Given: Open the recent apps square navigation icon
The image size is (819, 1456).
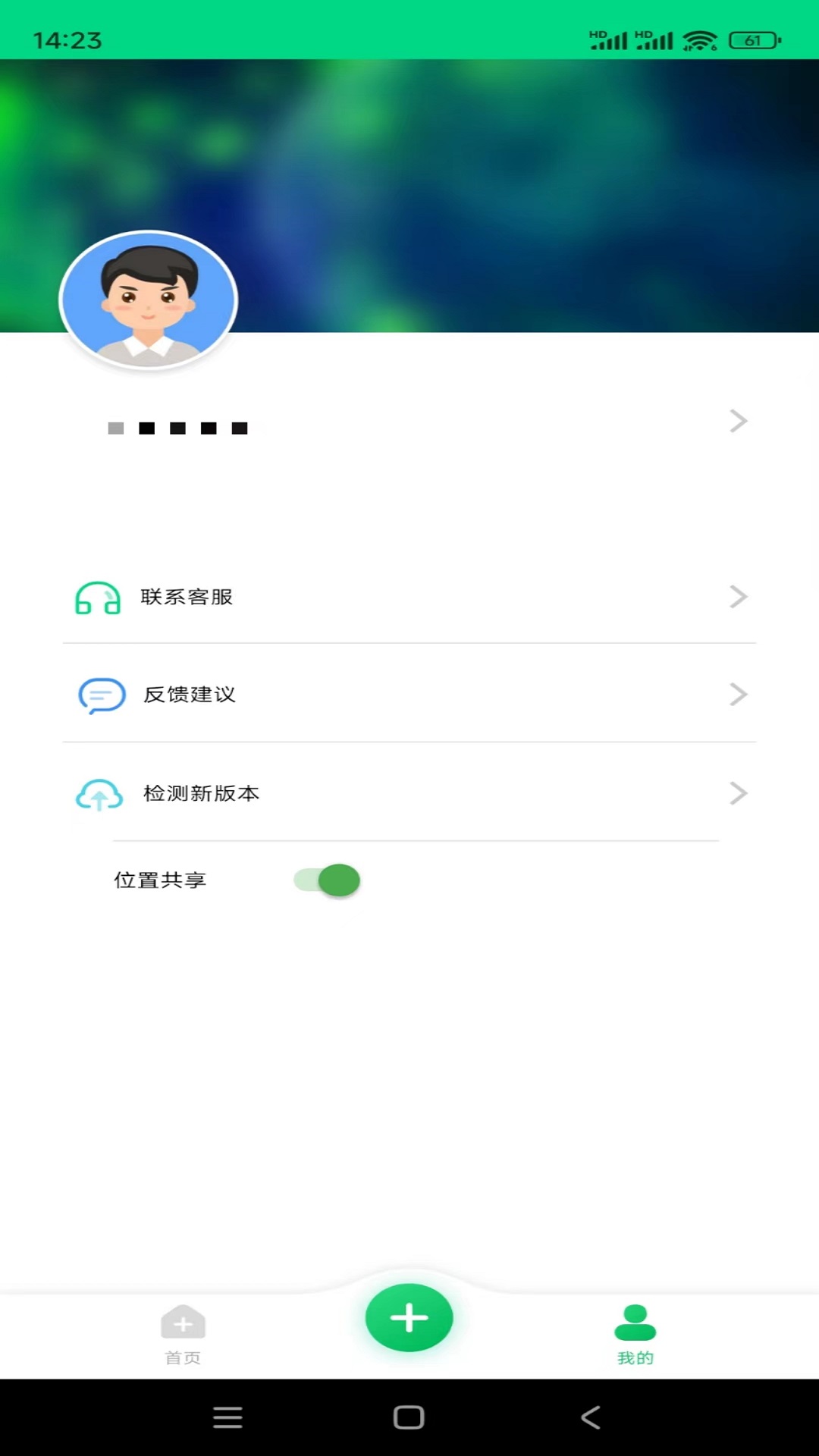Looking at the screenshot, I should click(x=409, y=1417).
